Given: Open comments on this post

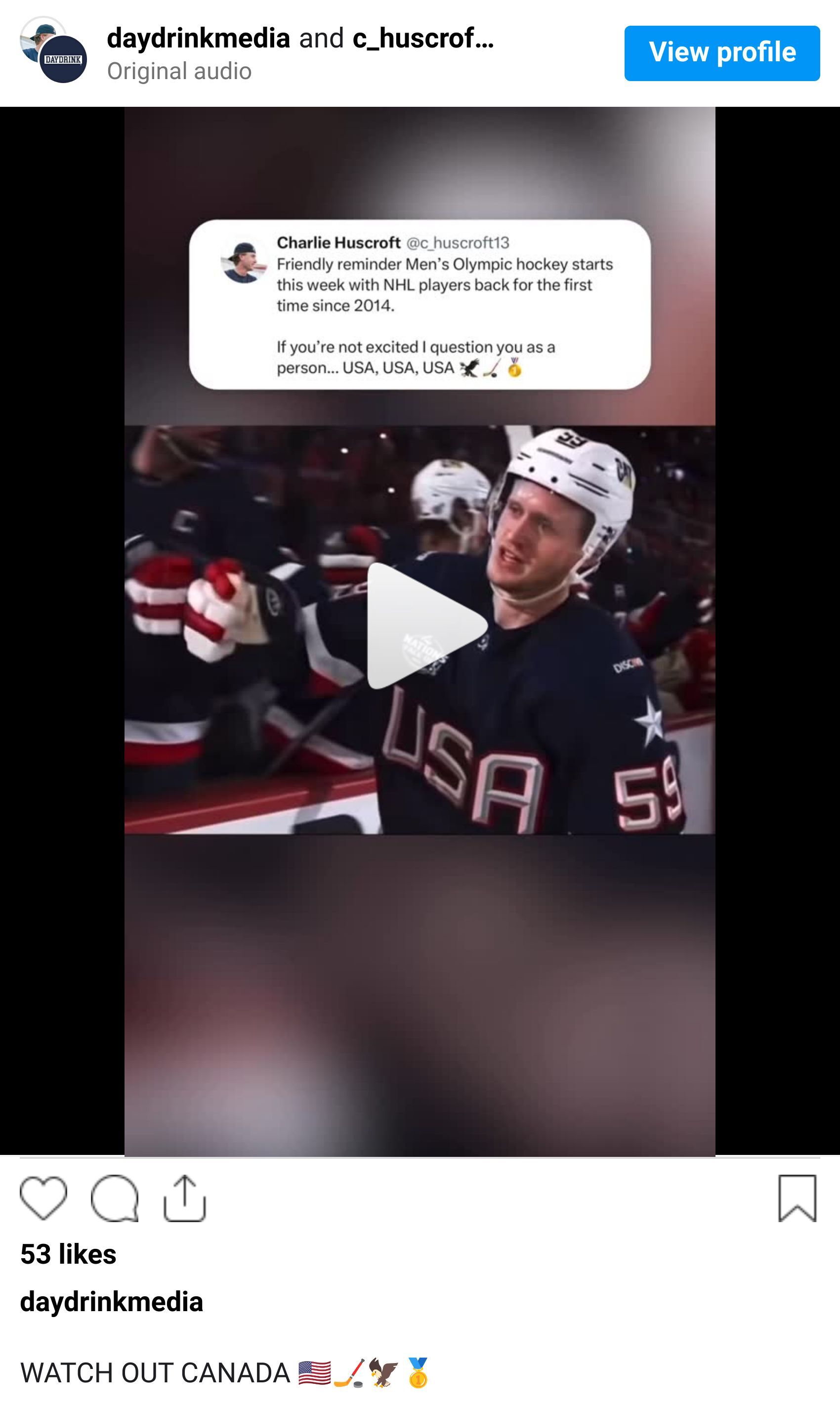Looking at the screenshot, I should [x=114, y=1197].
